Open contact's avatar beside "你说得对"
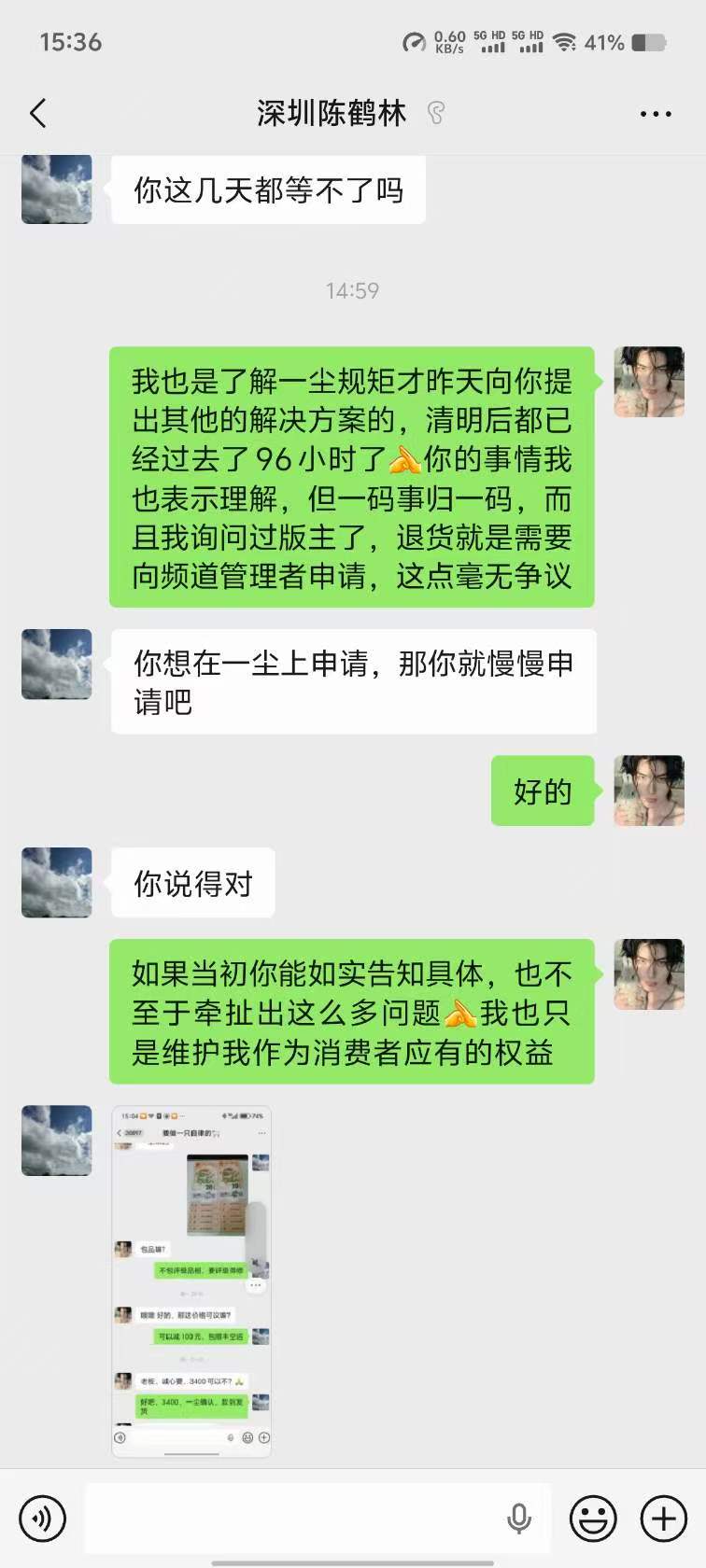The height and width of the screenshot is (1568, 706). click(x=57, y=882)
